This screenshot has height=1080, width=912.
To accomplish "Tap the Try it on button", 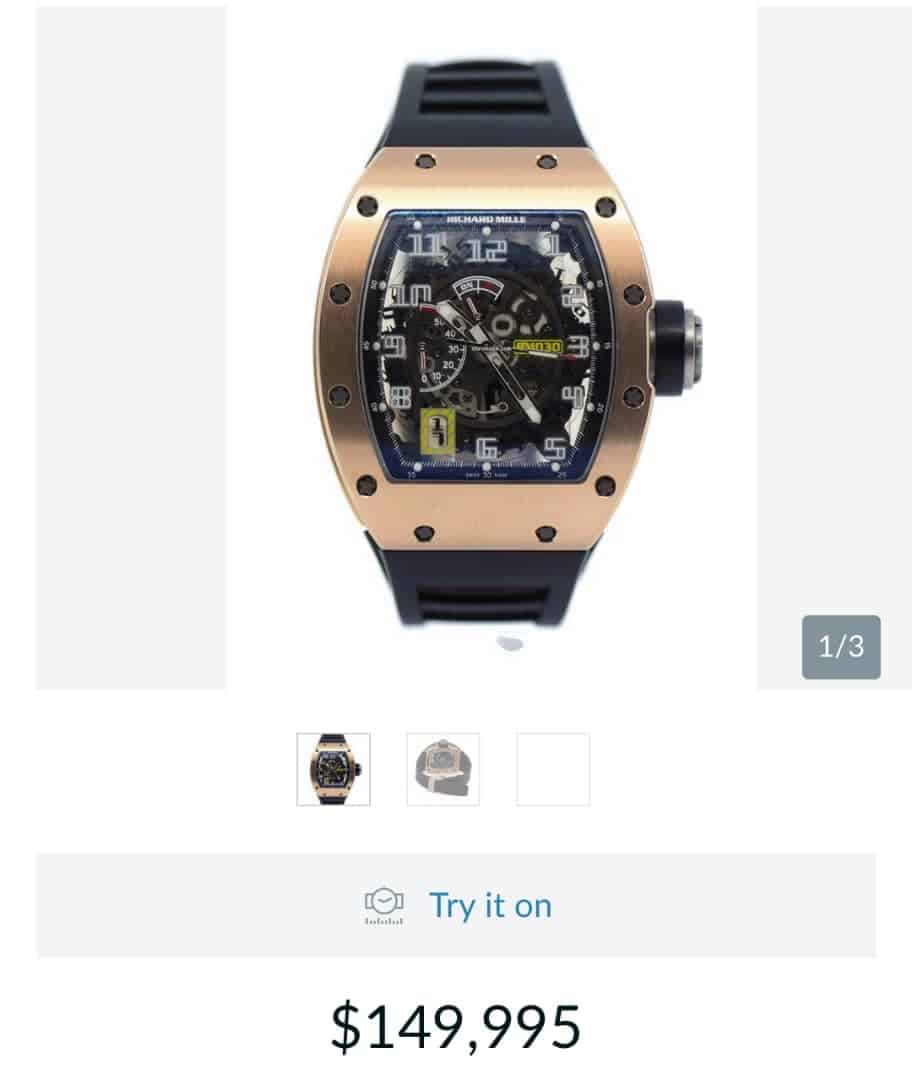I will point(457,905).
